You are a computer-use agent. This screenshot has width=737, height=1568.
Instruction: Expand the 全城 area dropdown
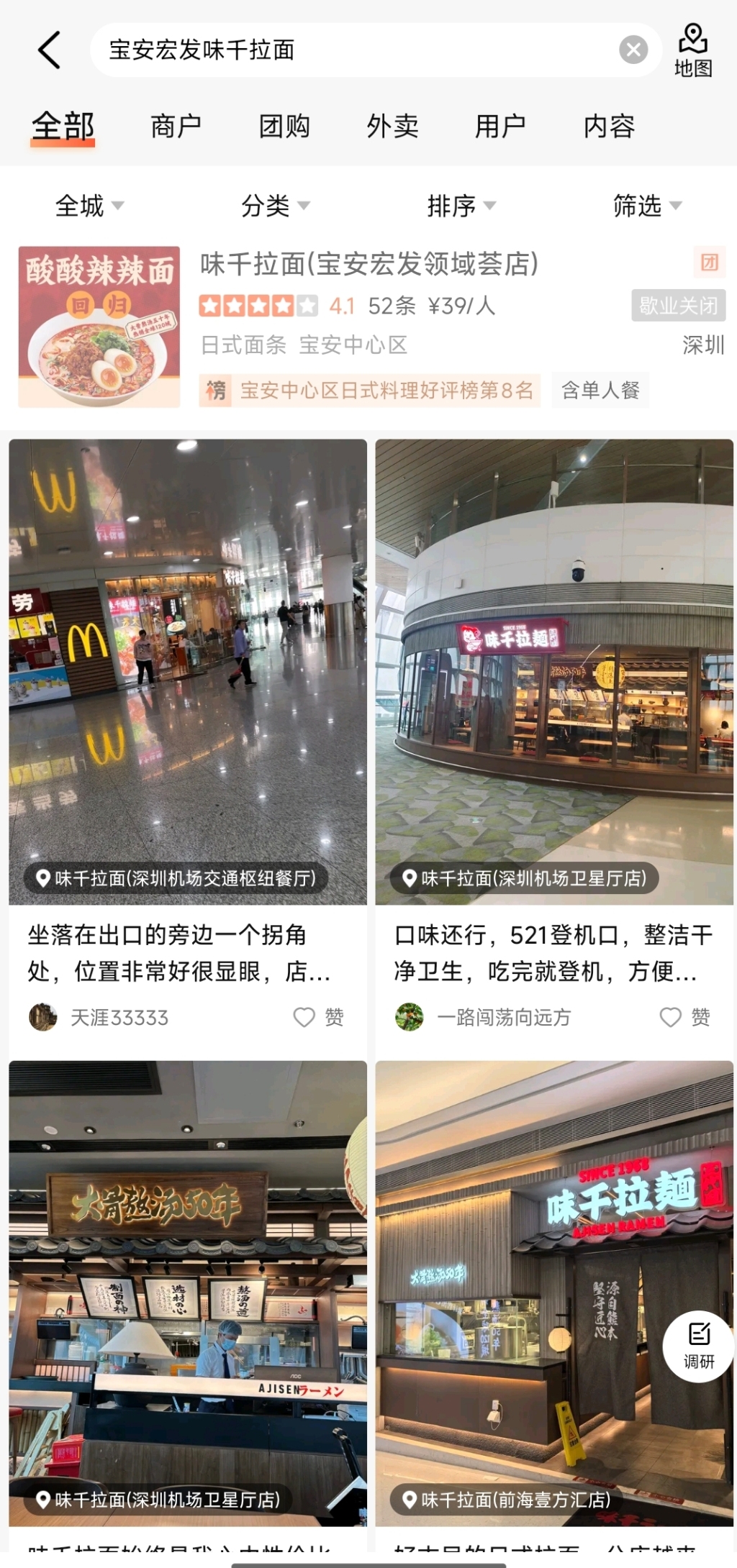(89, 206)
